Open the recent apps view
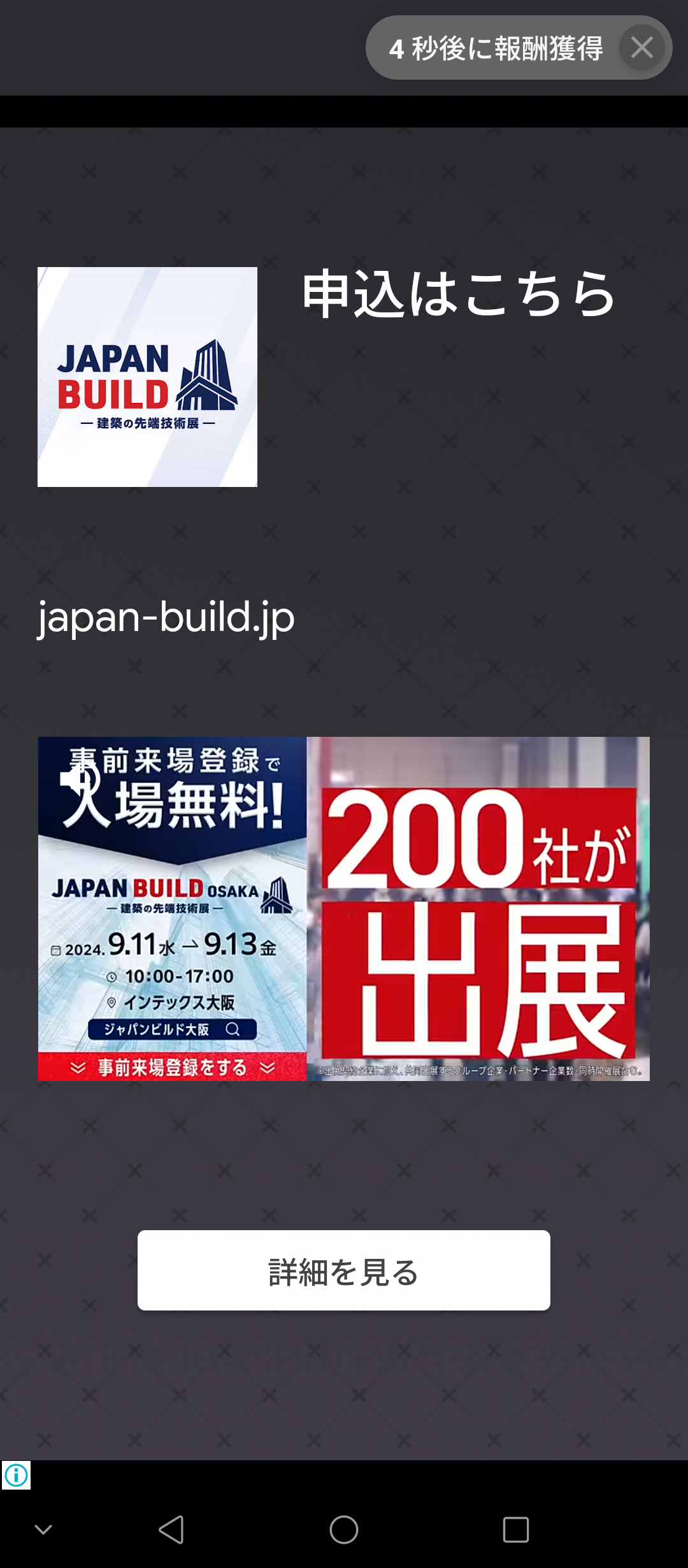Viewport: 688px width, 1568px height. 515,1530
